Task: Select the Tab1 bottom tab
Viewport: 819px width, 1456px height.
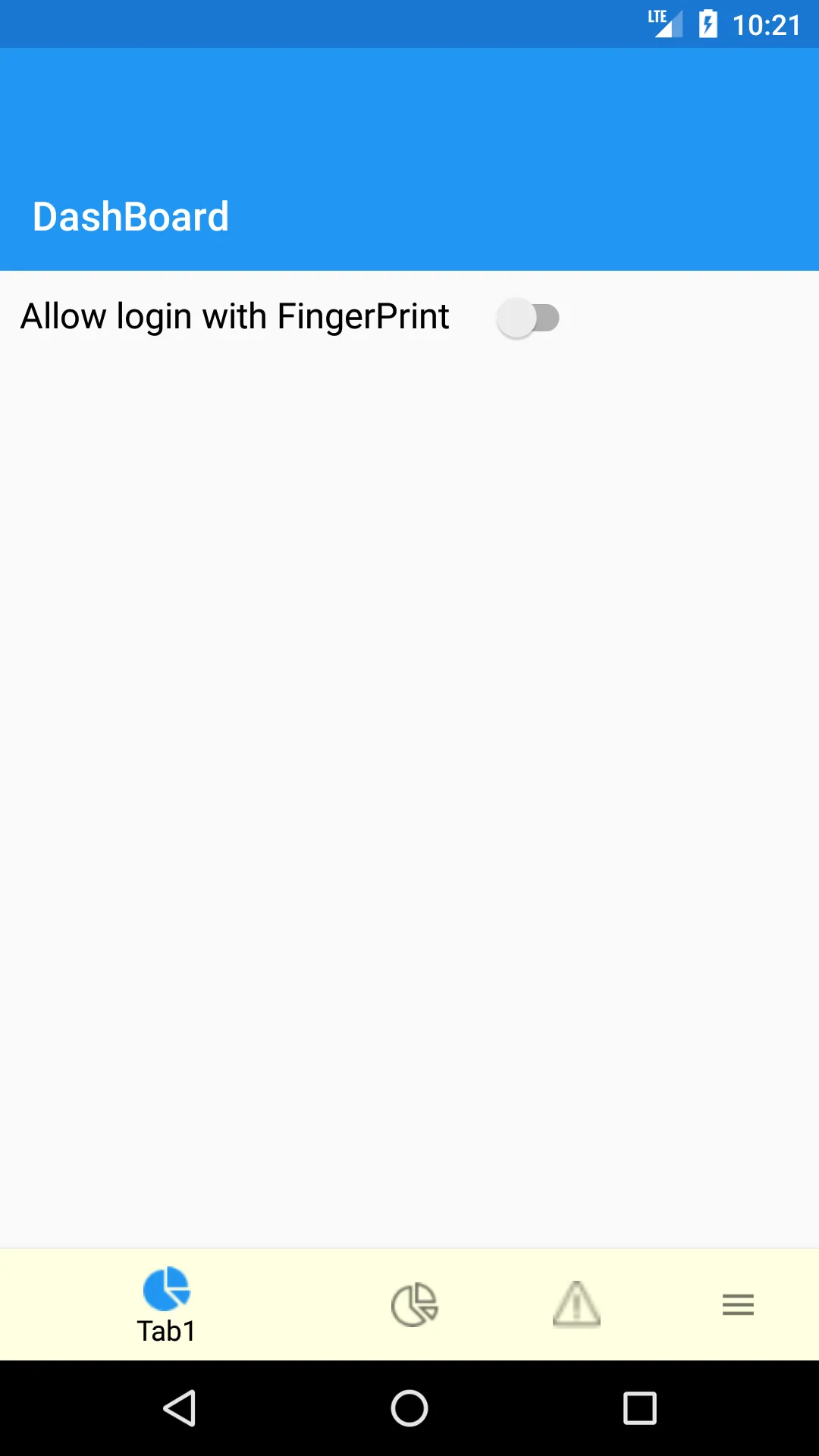Action: tap(166, 1304)
